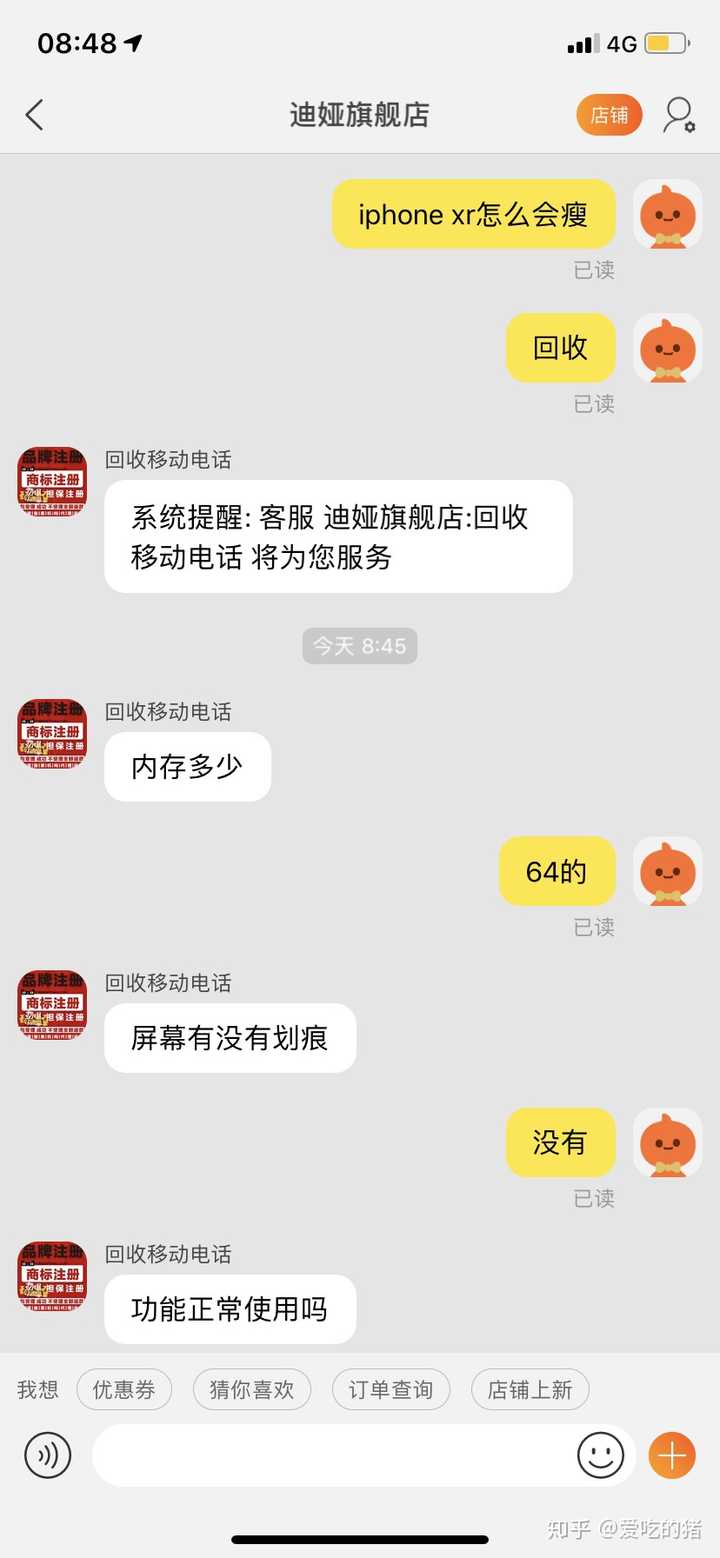720x1558 pixels.
Task: Tap the orange plus icon for attachments
Action: (x=671, y=1455)
